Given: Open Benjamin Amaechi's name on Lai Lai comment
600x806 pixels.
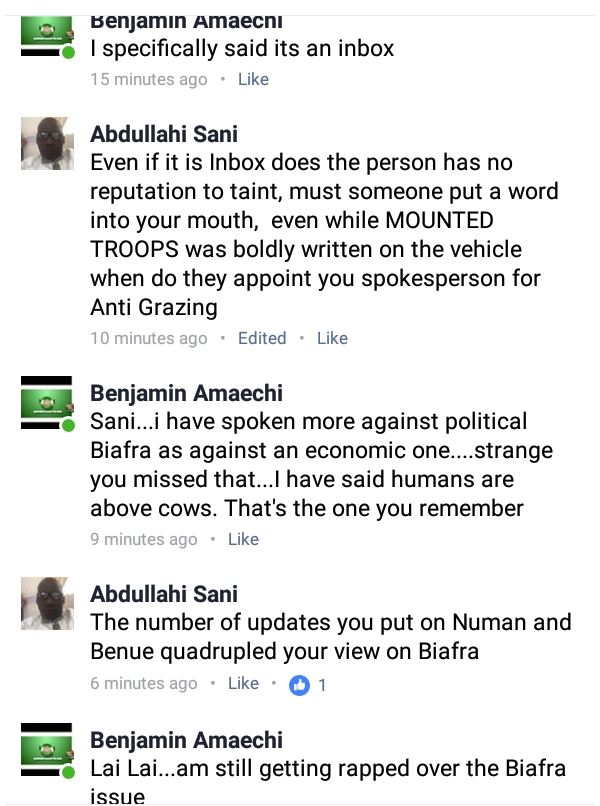Looking at the screenshot, I should [x=186, y=740].
